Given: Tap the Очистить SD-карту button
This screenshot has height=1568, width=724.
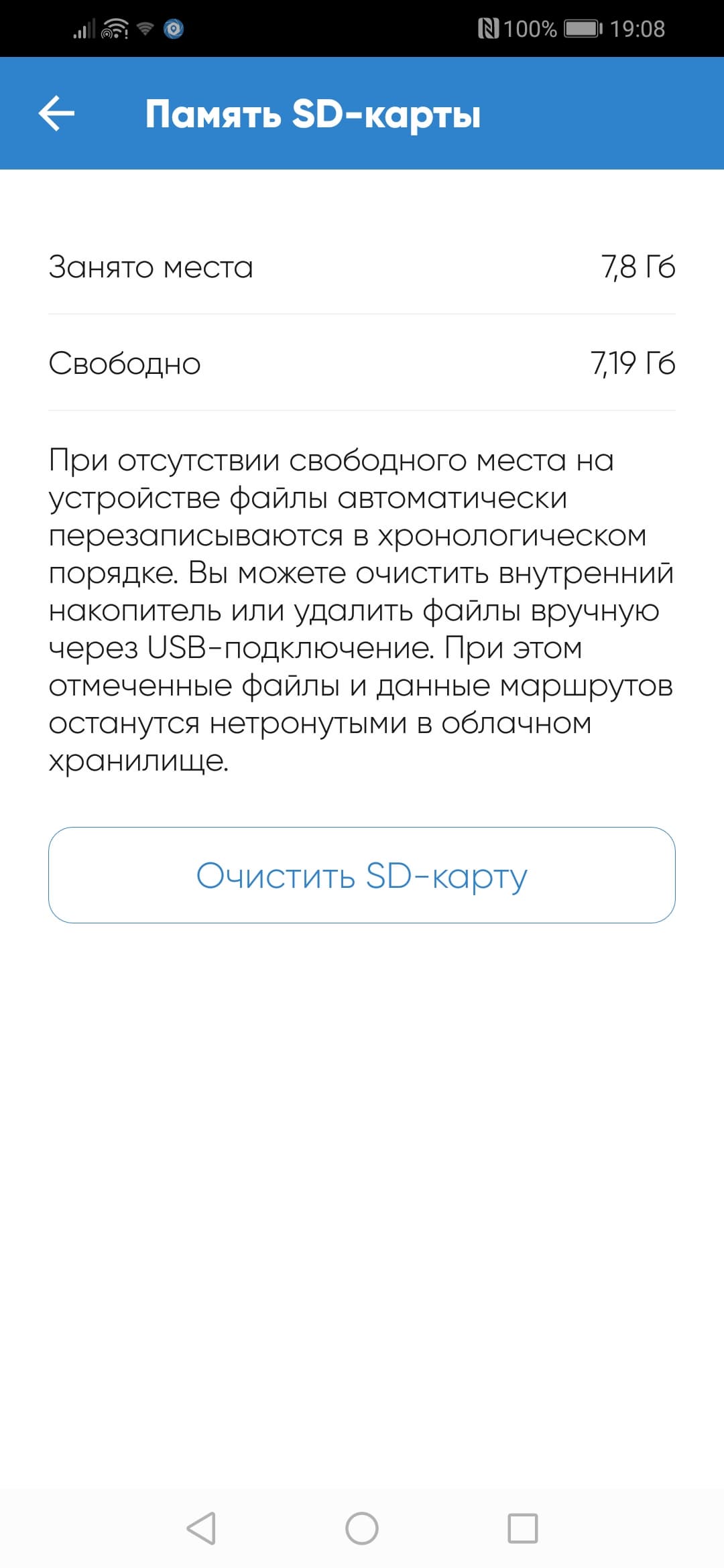Looking at the screenshot, I should tap(361, 875).
